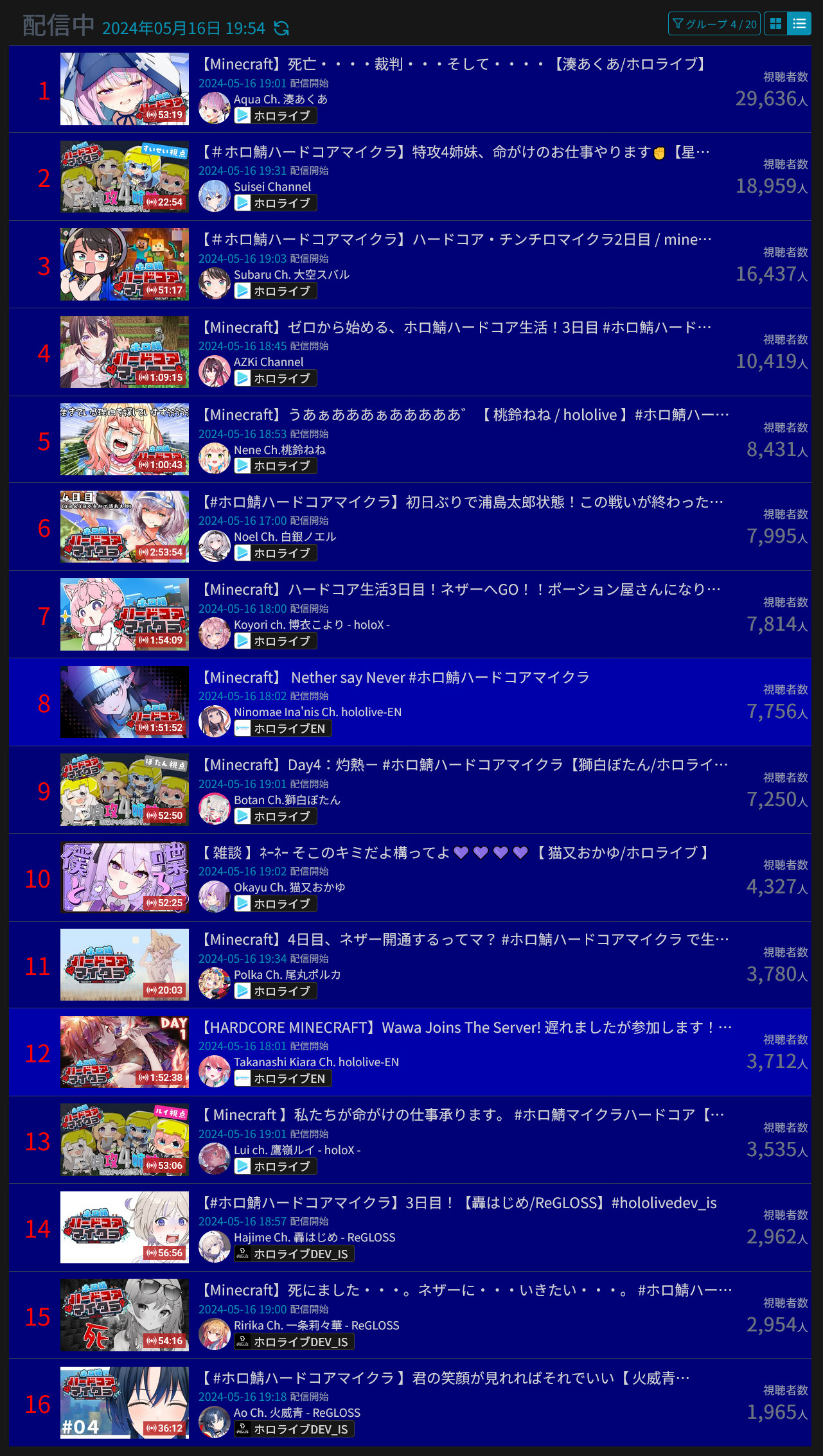Open Subaru Ch. 大空スバル's stream thumbnail

(125, 265)
